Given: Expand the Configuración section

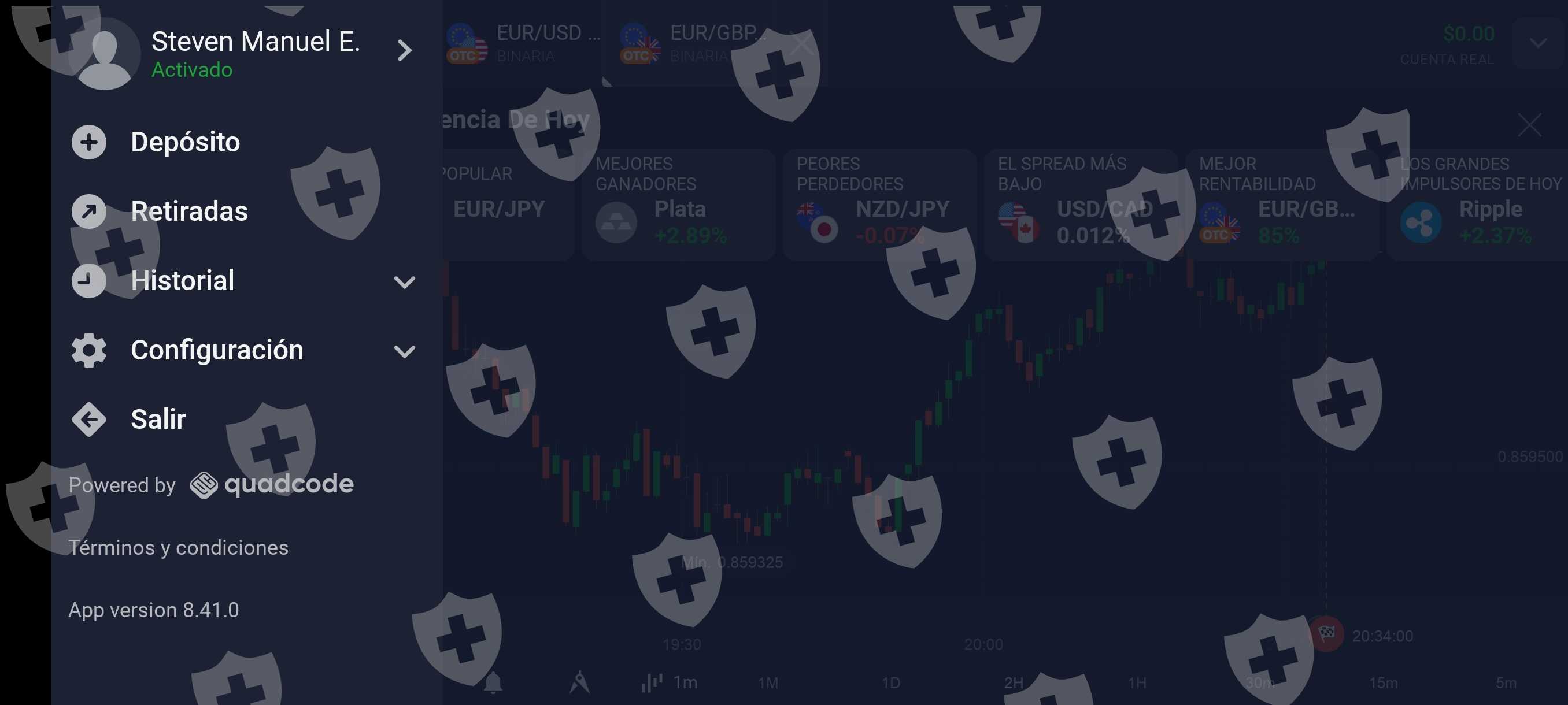Looking at the screenshot, I should 246,350.
